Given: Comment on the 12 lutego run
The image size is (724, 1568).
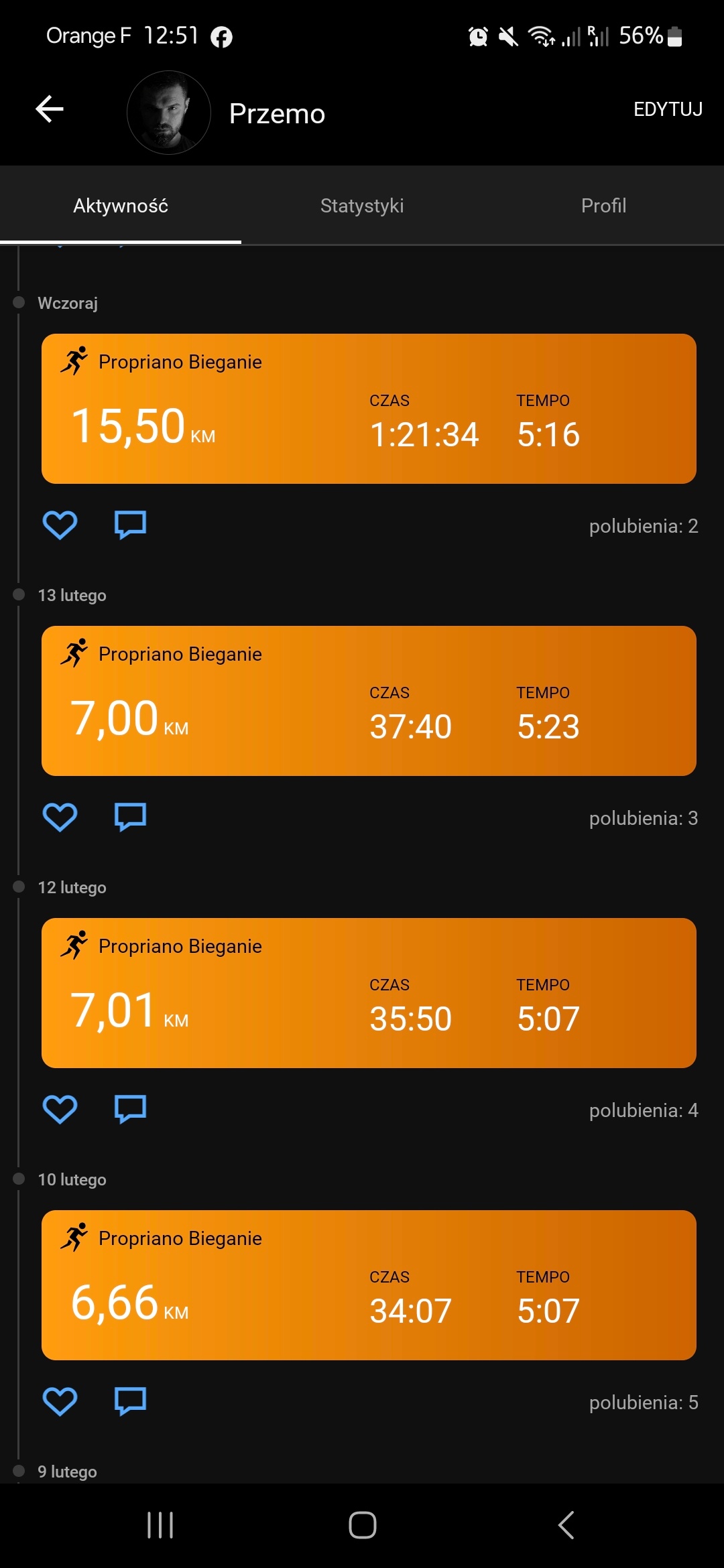Looking at the screenshot, I should click(x=130, y=1109).
